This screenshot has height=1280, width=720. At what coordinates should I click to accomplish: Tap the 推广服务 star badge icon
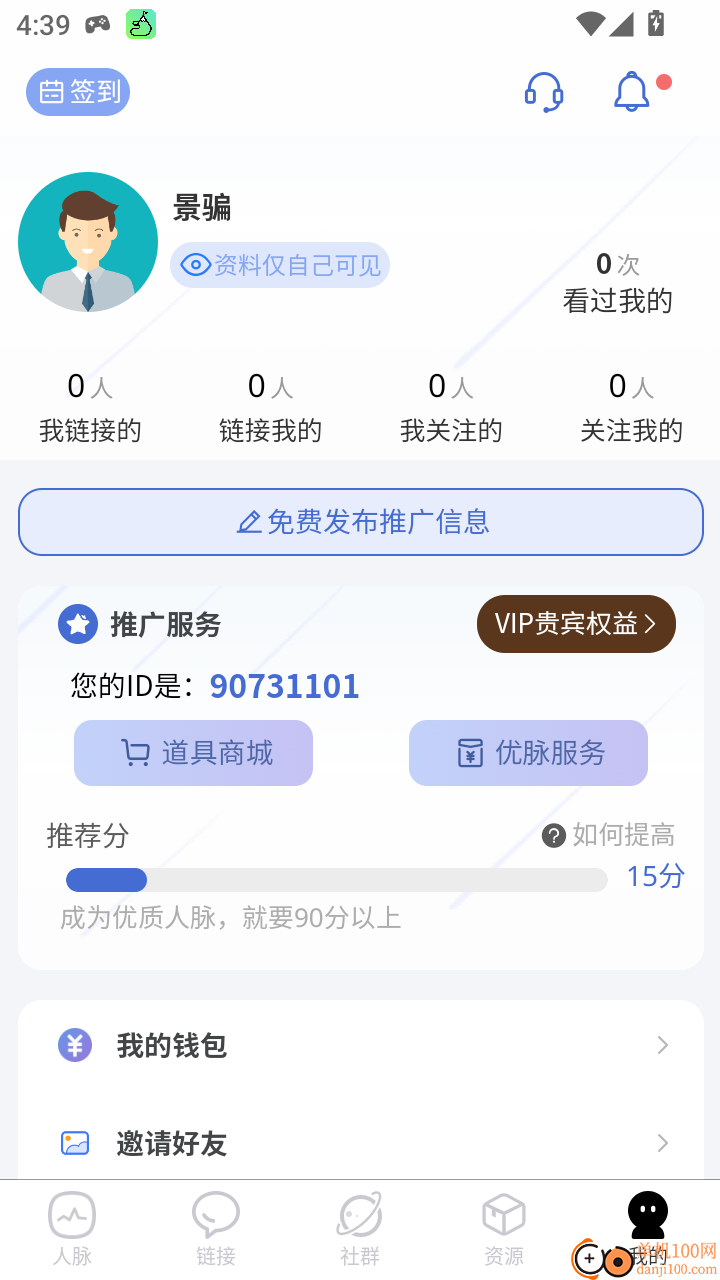click(x=76, y=624)
